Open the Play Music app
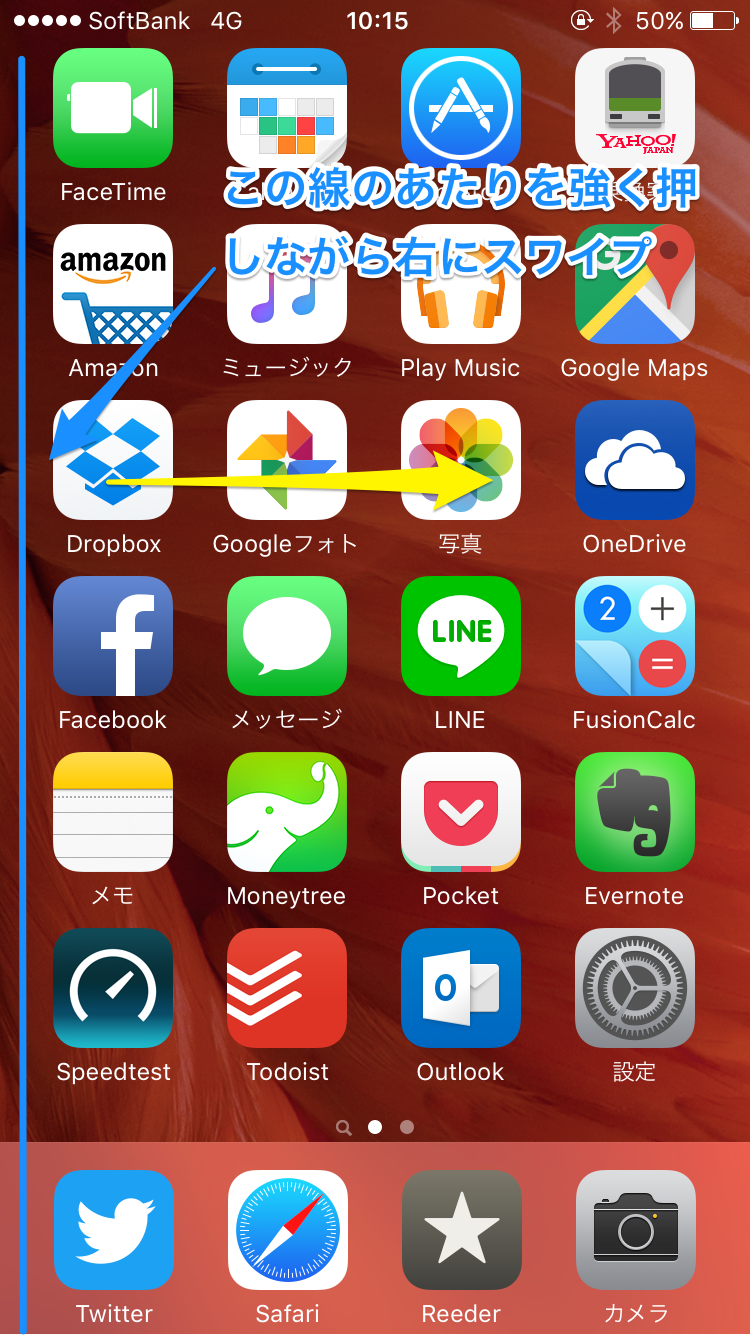Screen dimensions: 750x1335 pos(461,284)
